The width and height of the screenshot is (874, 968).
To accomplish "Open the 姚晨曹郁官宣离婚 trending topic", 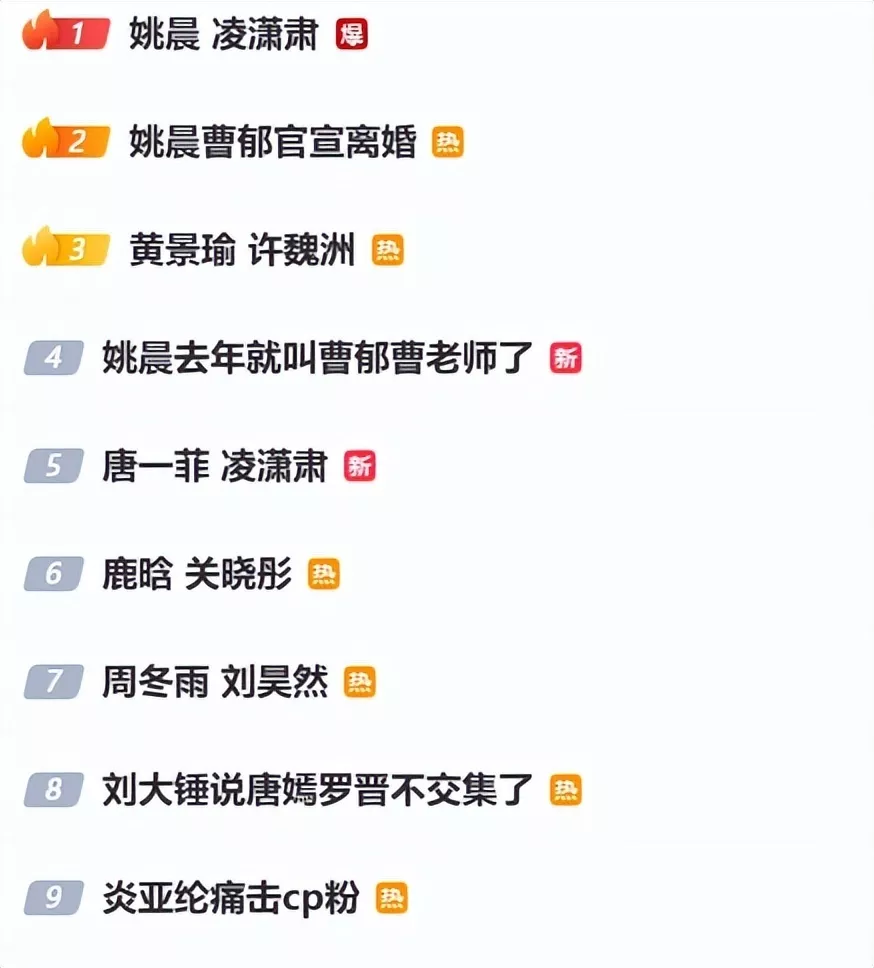I will (272, 143).
